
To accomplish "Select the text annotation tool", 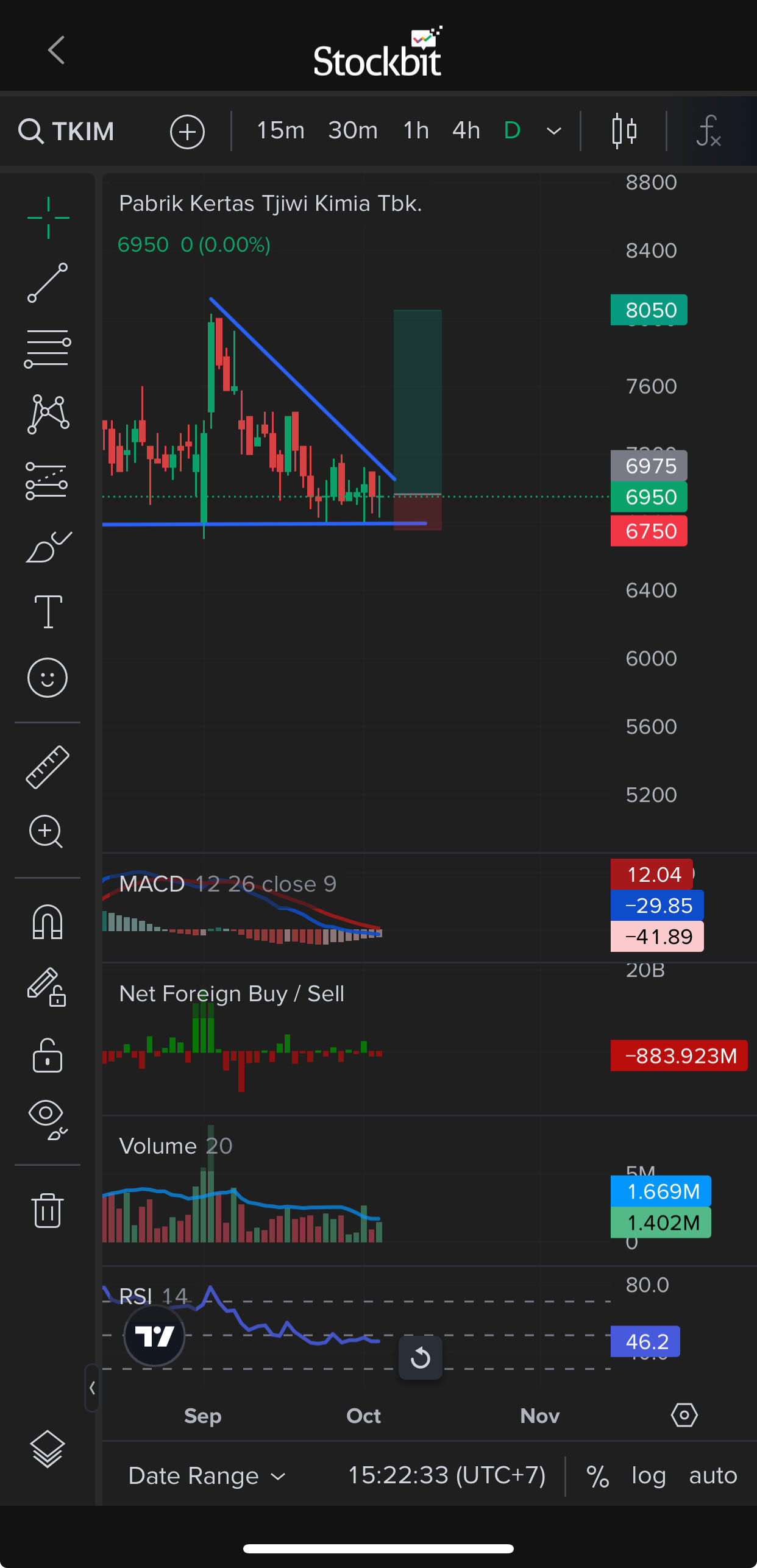I will 48,612.
